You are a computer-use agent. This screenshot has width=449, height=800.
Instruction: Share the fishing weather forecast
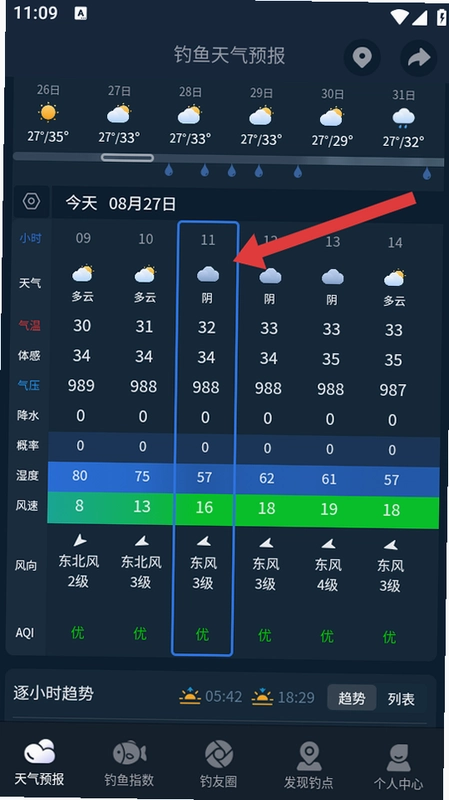[x=419, y=58]
